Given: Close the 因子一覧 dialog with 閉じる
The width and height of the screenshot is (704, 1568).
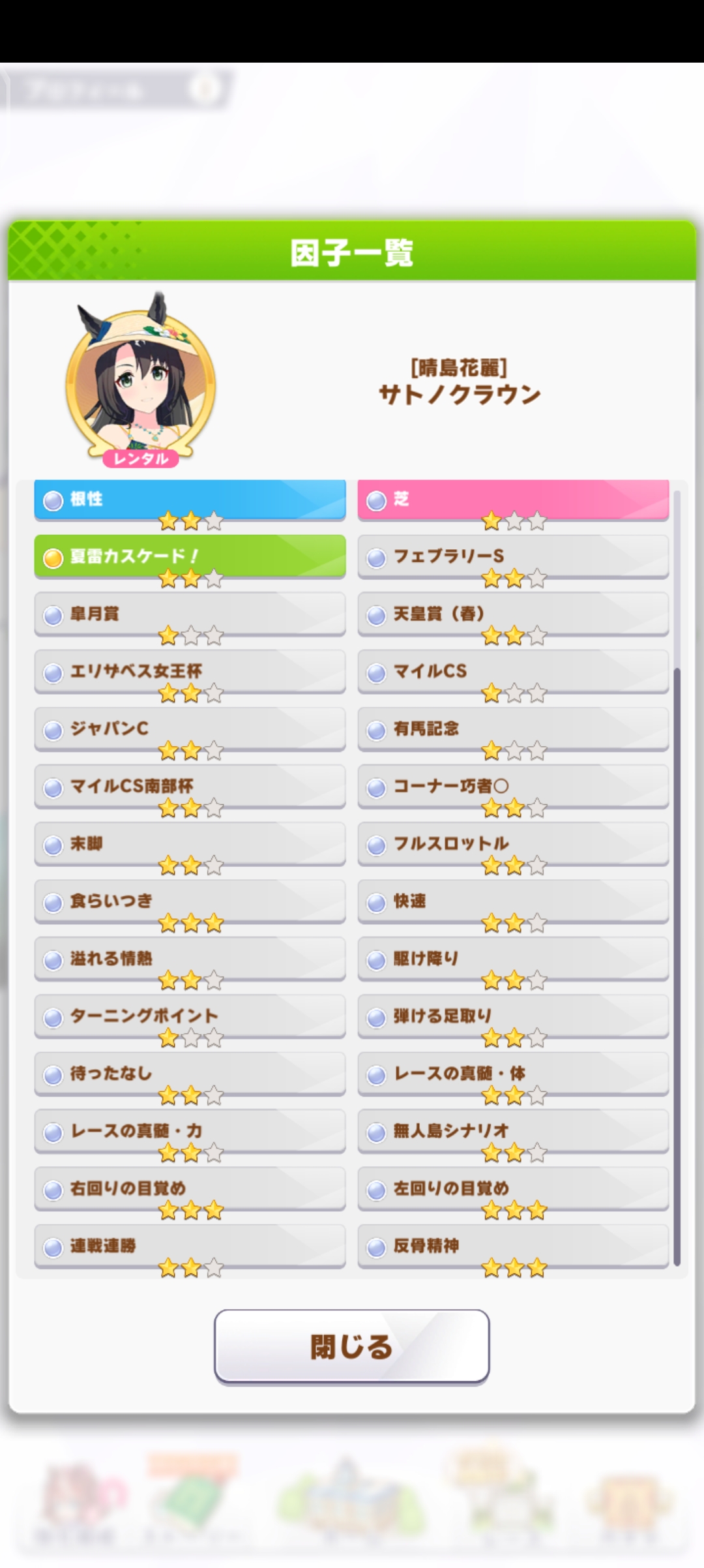Looking at the screenshot, I should pos(351,1346).
